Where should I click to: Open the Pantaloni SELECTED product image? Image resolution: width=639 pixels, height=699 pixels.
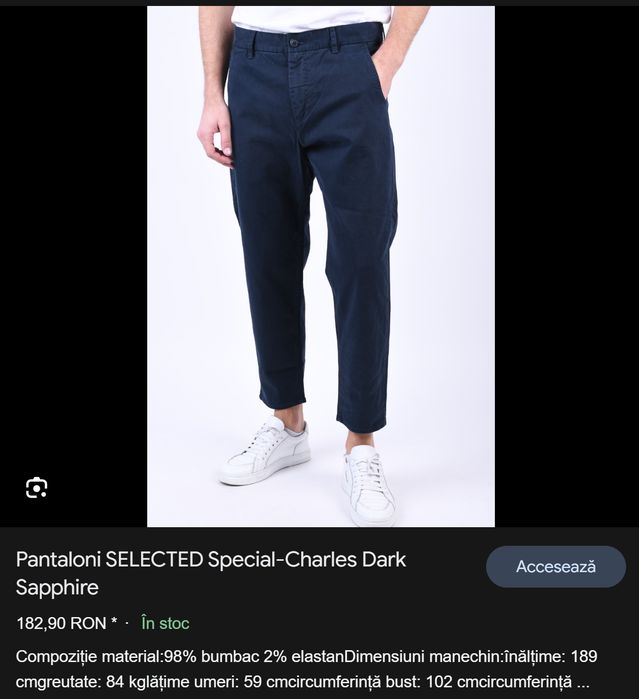(320, 266)
